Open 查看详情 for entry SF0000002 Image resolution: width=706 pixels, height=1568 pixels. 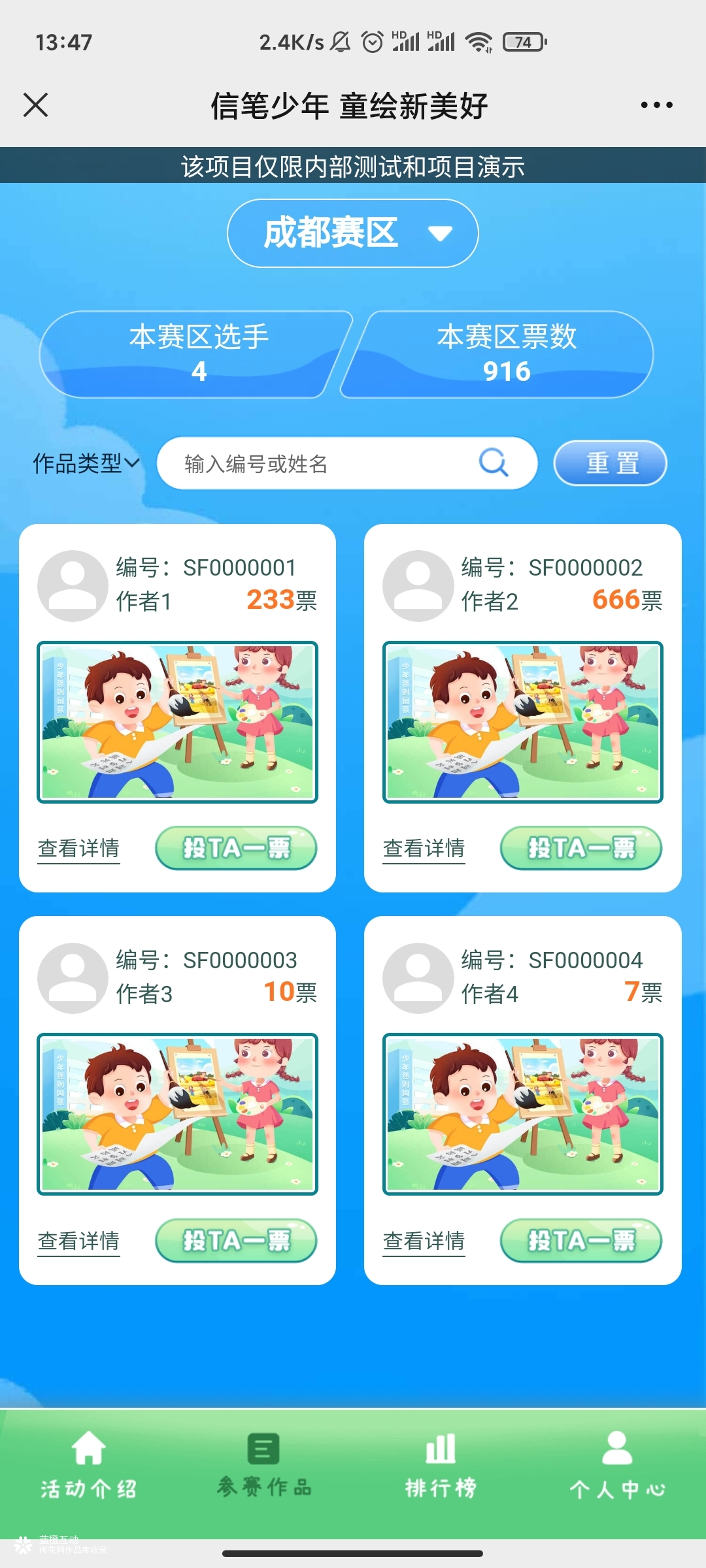424,849
